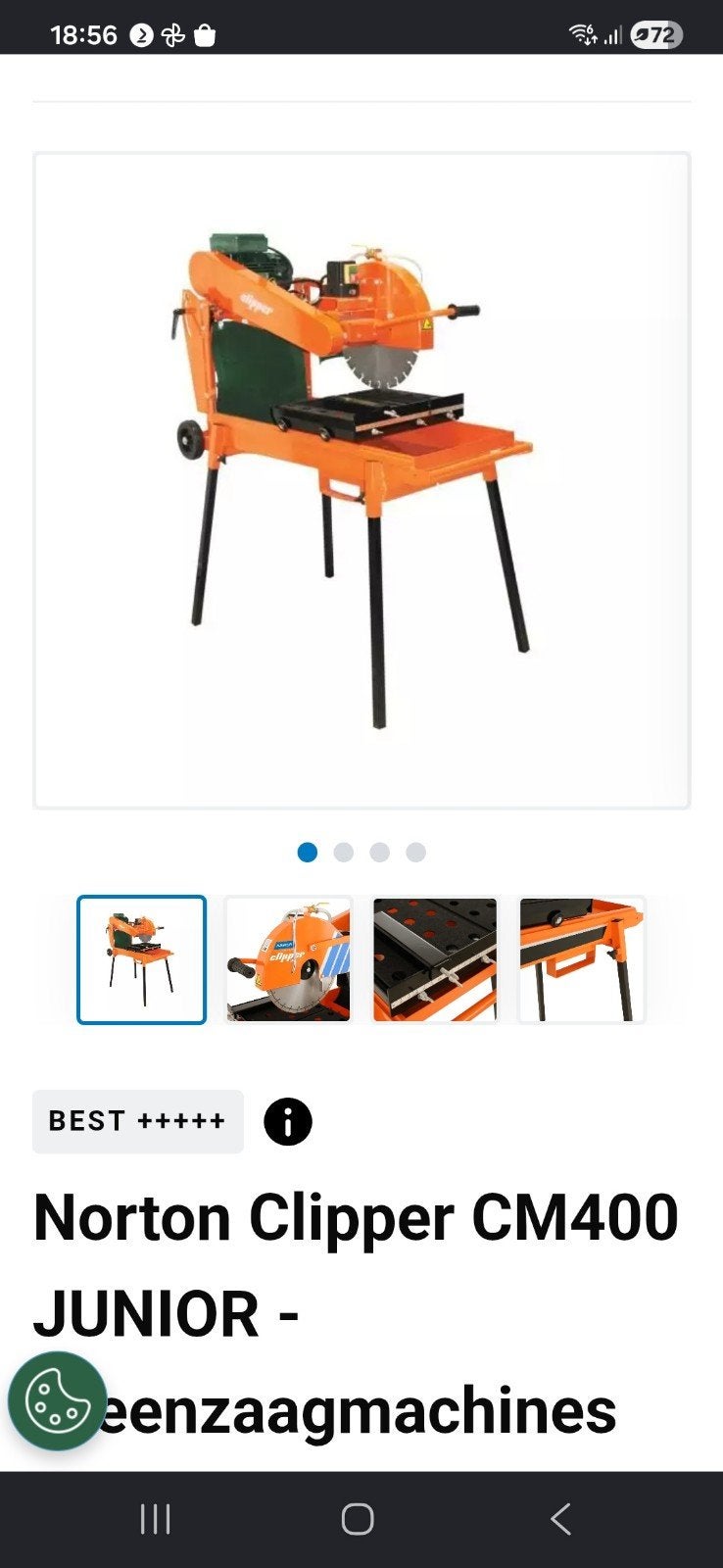Image resolution: width=723 pixels, height=1568 pixels.
Task: Select the first full machine thumbnail
Action: pos(142,959)
